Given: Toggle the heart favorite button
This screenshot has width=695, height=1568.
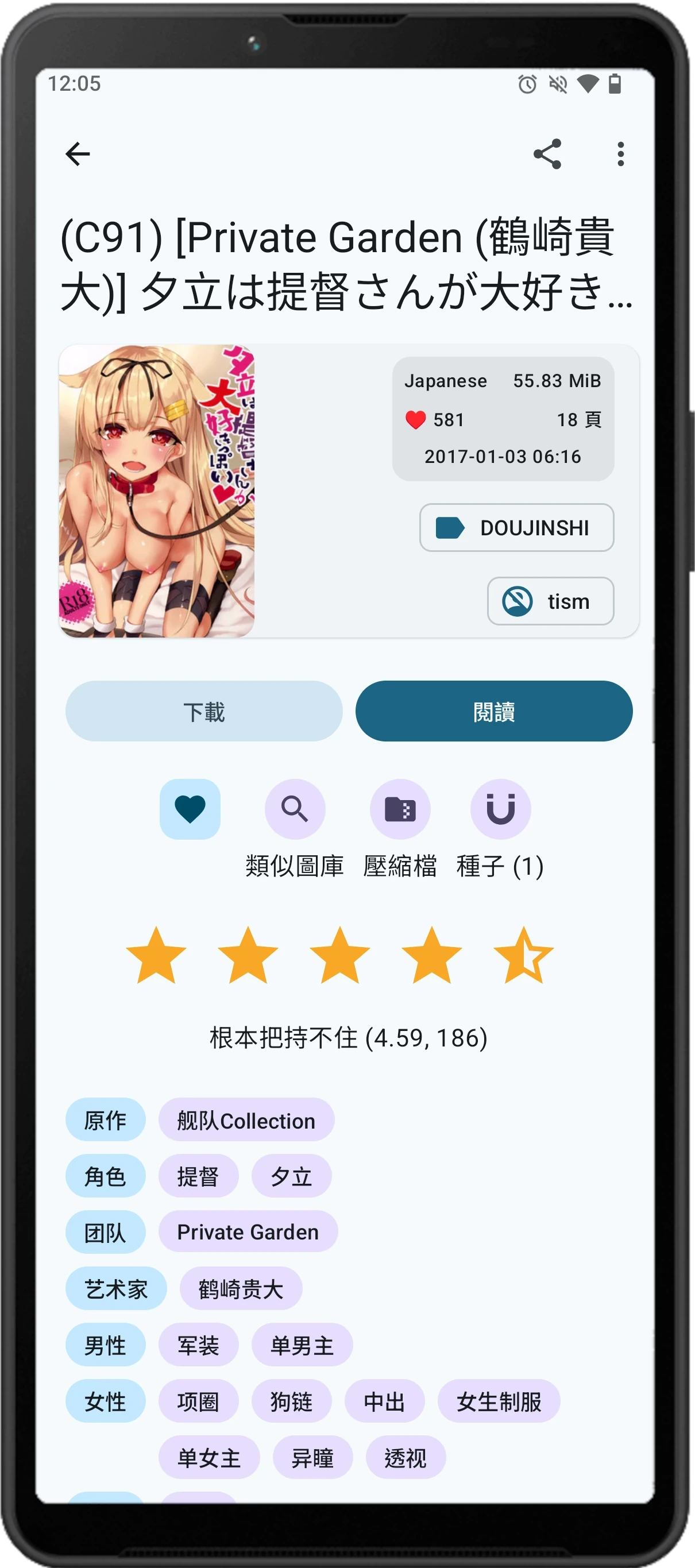Looking at the screenshot, I should coord(190,809).
